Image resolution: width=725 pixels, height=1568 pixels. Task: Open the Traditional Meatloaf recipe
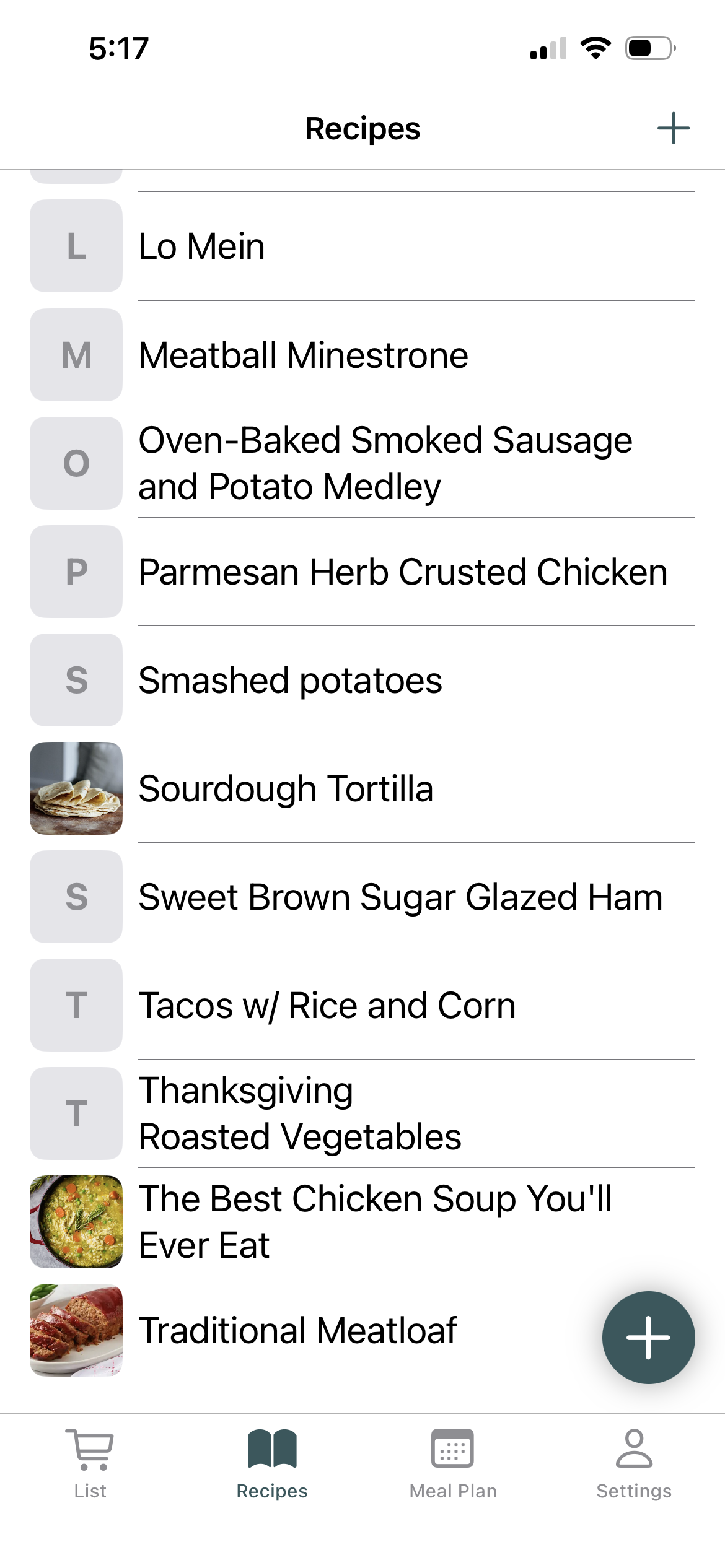point(298,1330)
